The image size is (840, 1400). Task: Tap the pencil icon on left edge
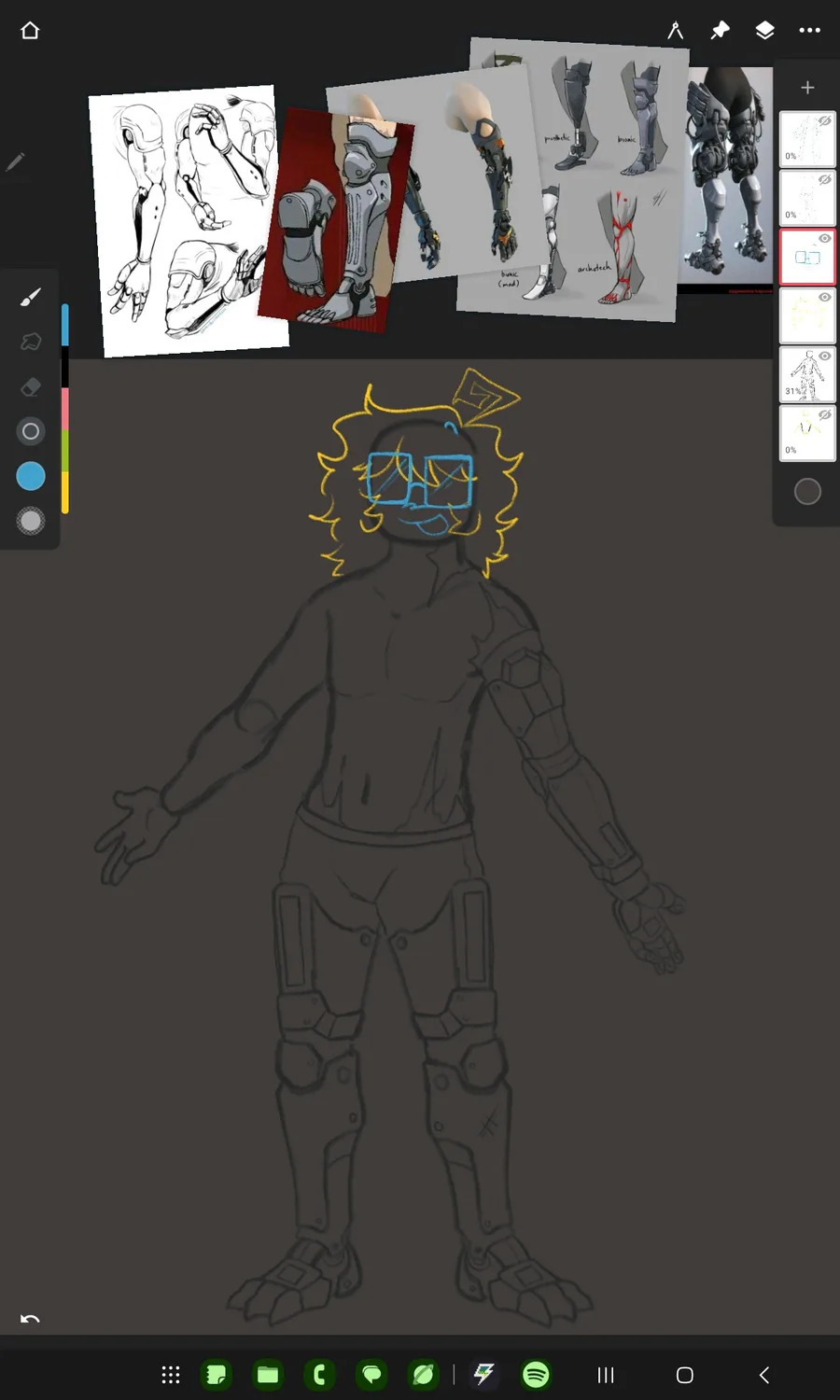pyautogui.click(x=15, y=162)
